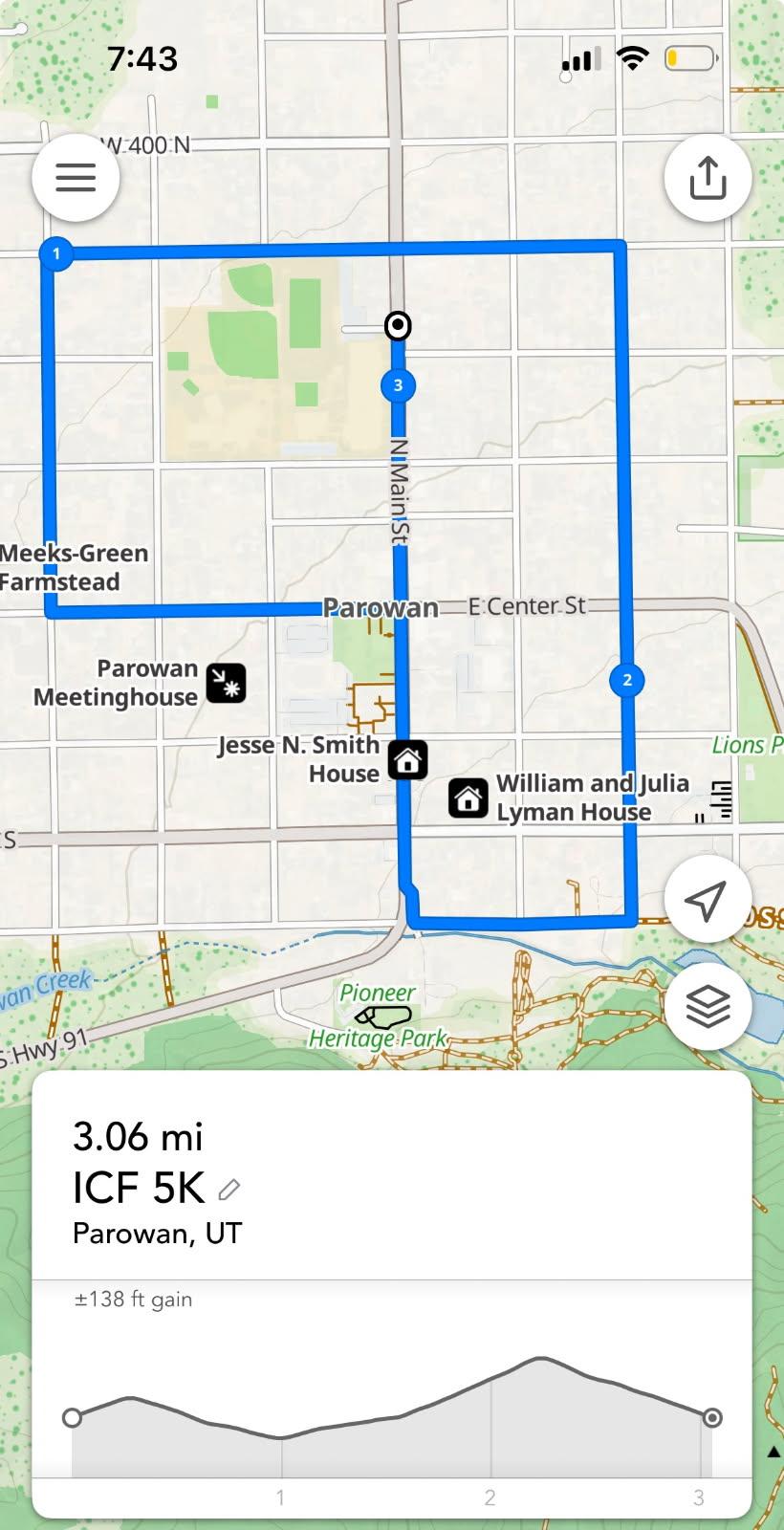Open the hamburger menu
Image resolution: width=784 pixels, height=1530 pixels.
[x=76, y=178]
